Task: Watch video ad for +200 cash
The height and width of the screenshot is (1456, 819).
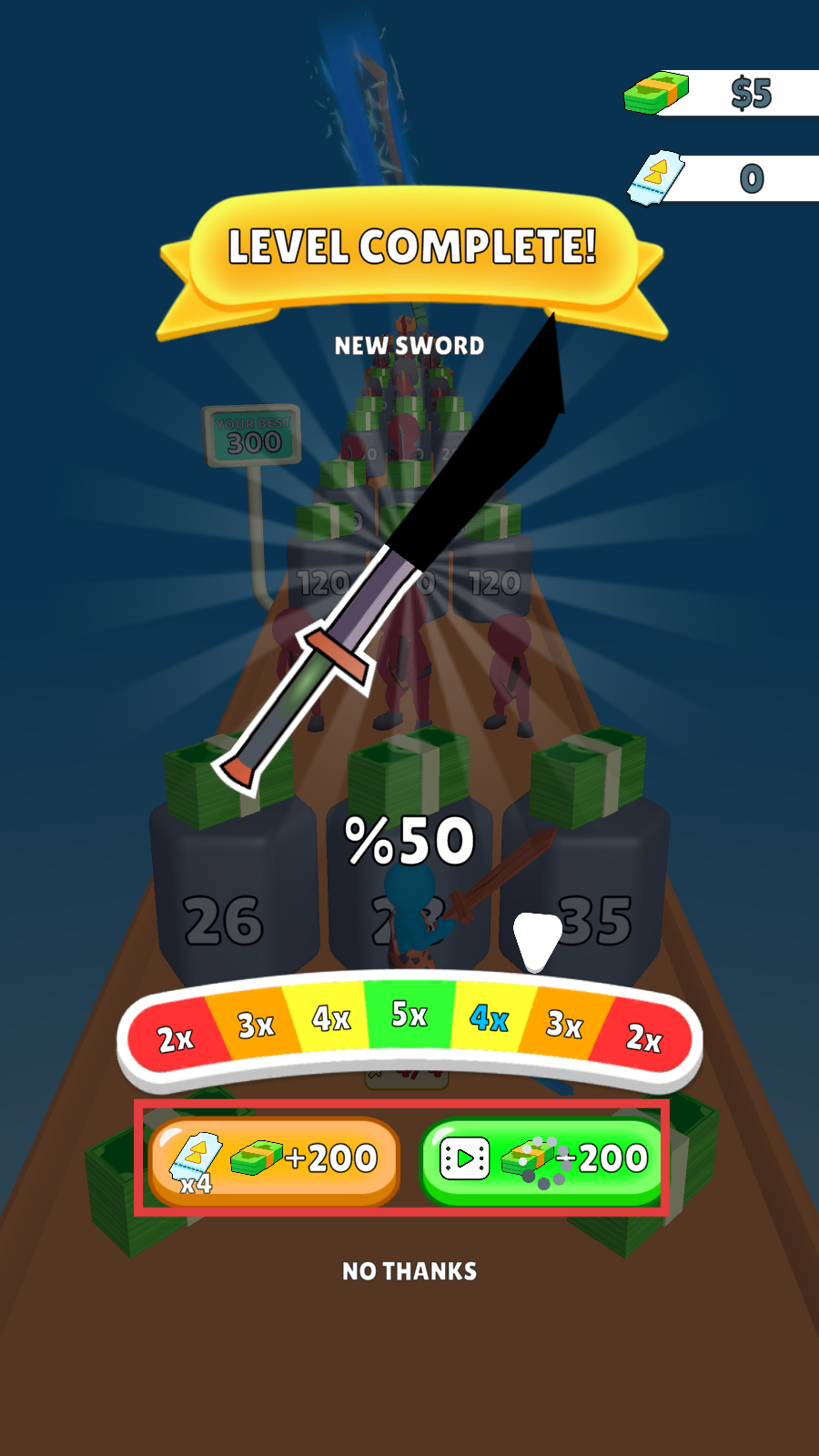Action: coord(544,1160)
